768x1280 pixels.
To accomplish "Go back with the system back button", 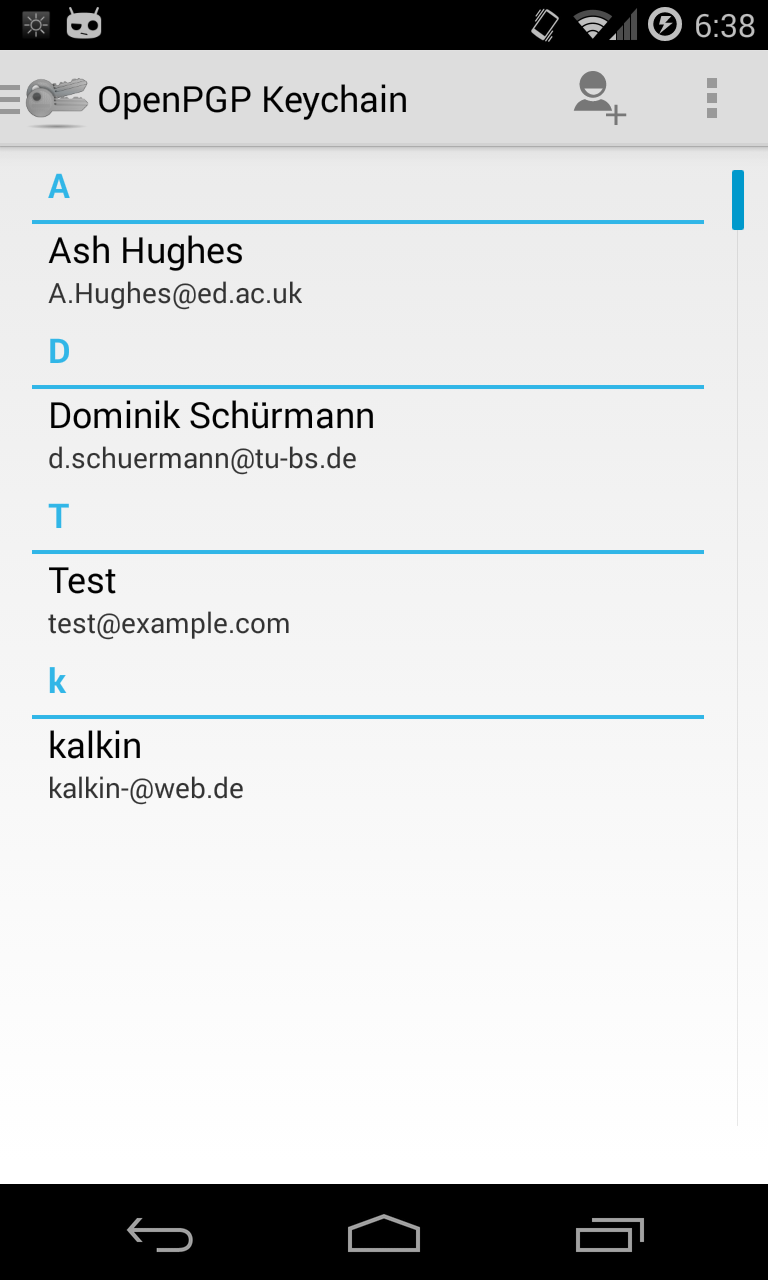I will (160, 1235).
